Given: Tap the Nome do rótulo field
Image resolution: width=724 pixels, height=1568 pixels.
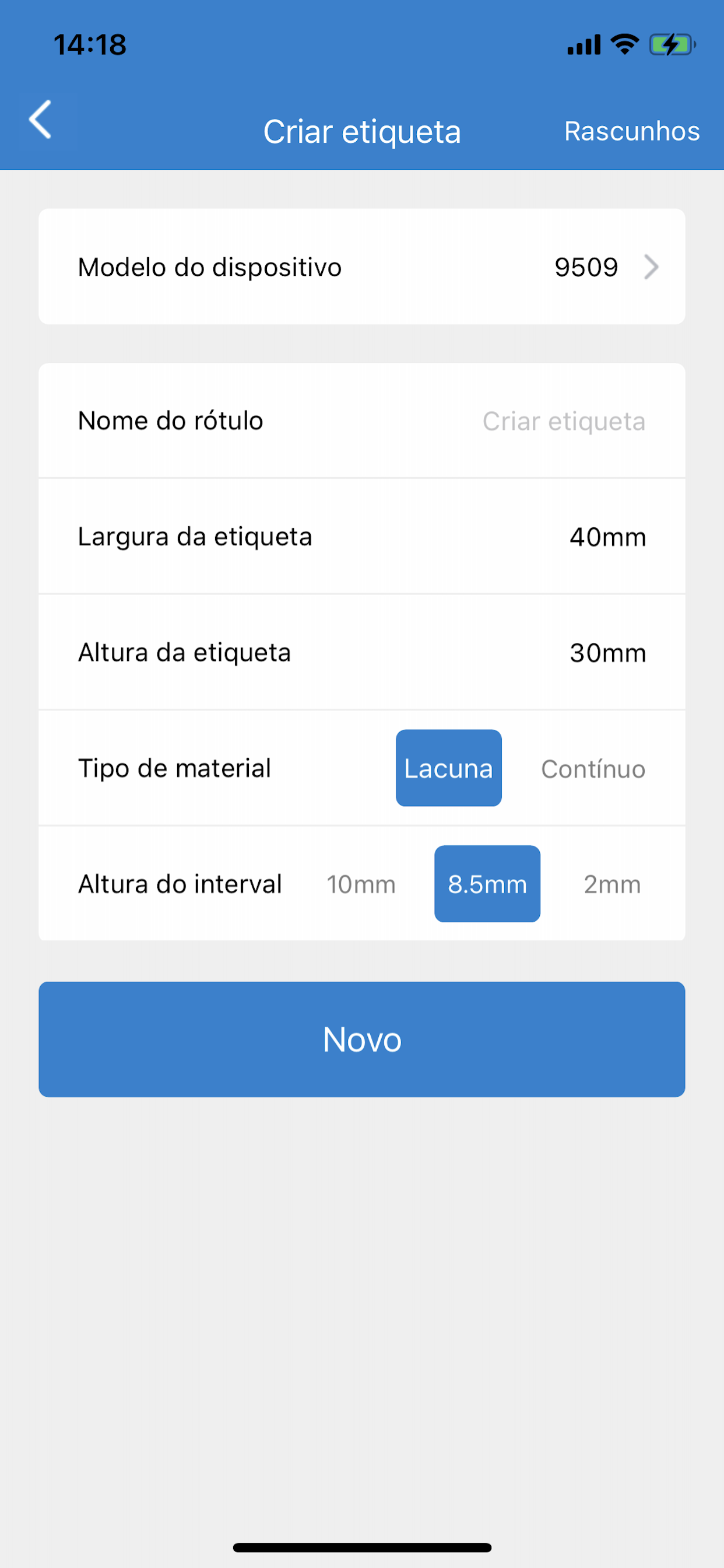Looking at the screenshot, I should tap(362, 421).
